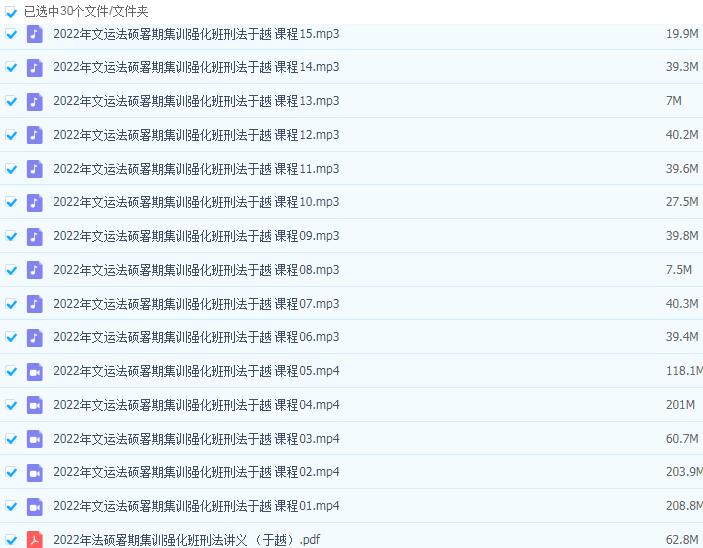Open audio file 课程06.mp3
This screenshot has width=703, height=548.
click(195, 337)
